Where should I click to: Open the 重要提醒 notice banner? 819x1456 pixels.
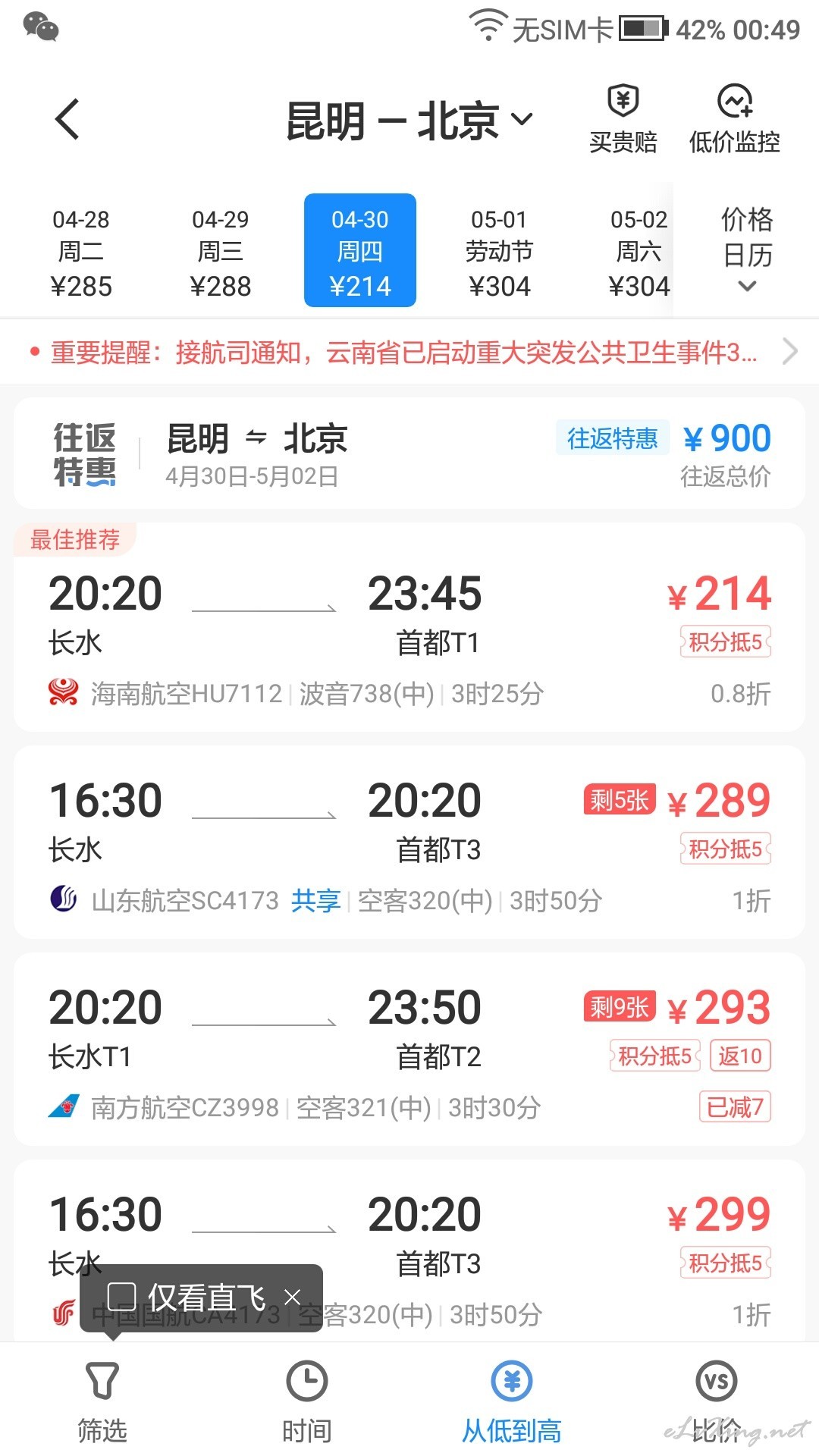pyautogui.click(x=409, y=352)
